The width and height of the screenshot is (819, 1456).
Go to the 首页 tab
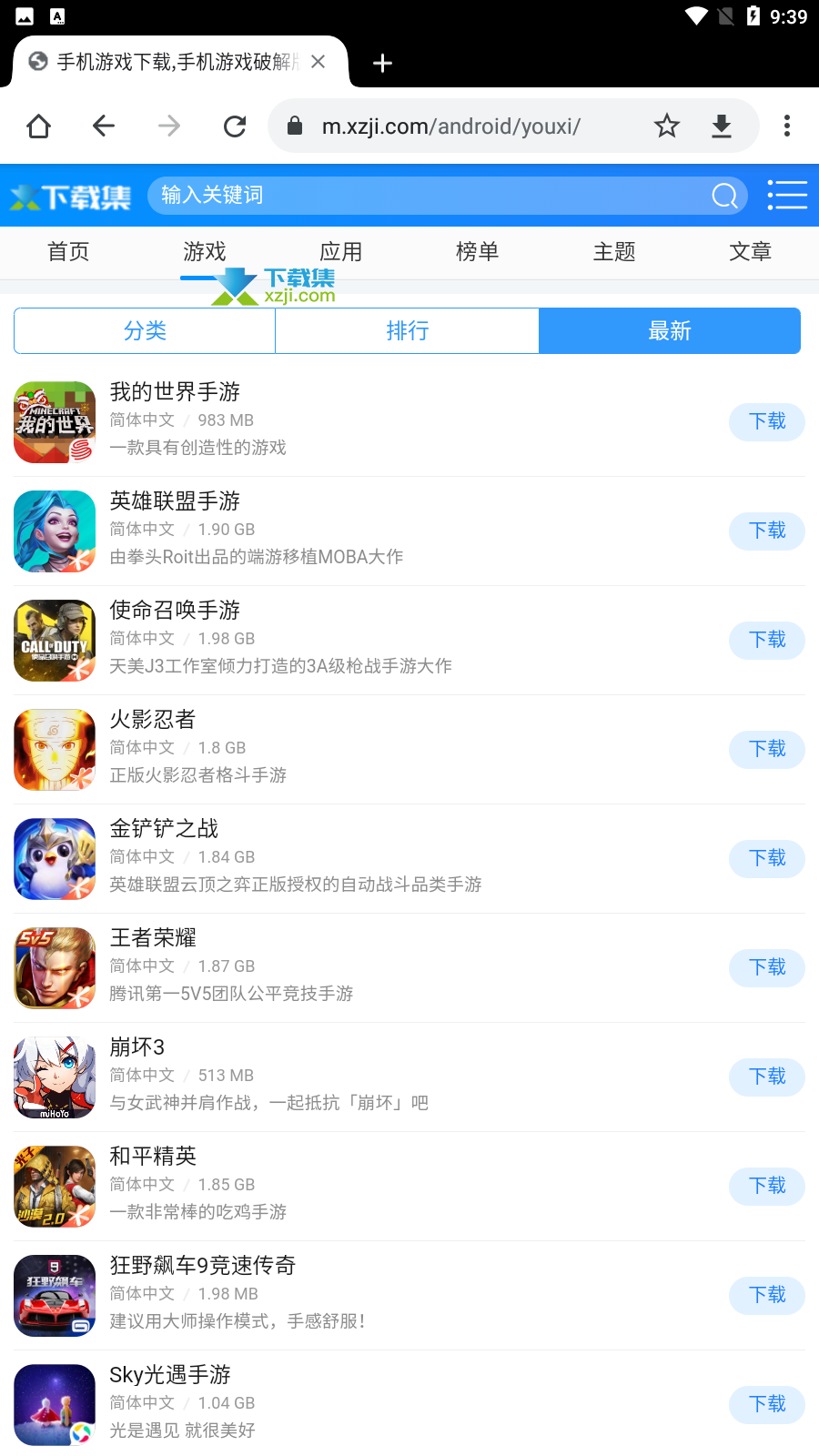point(68,252)
